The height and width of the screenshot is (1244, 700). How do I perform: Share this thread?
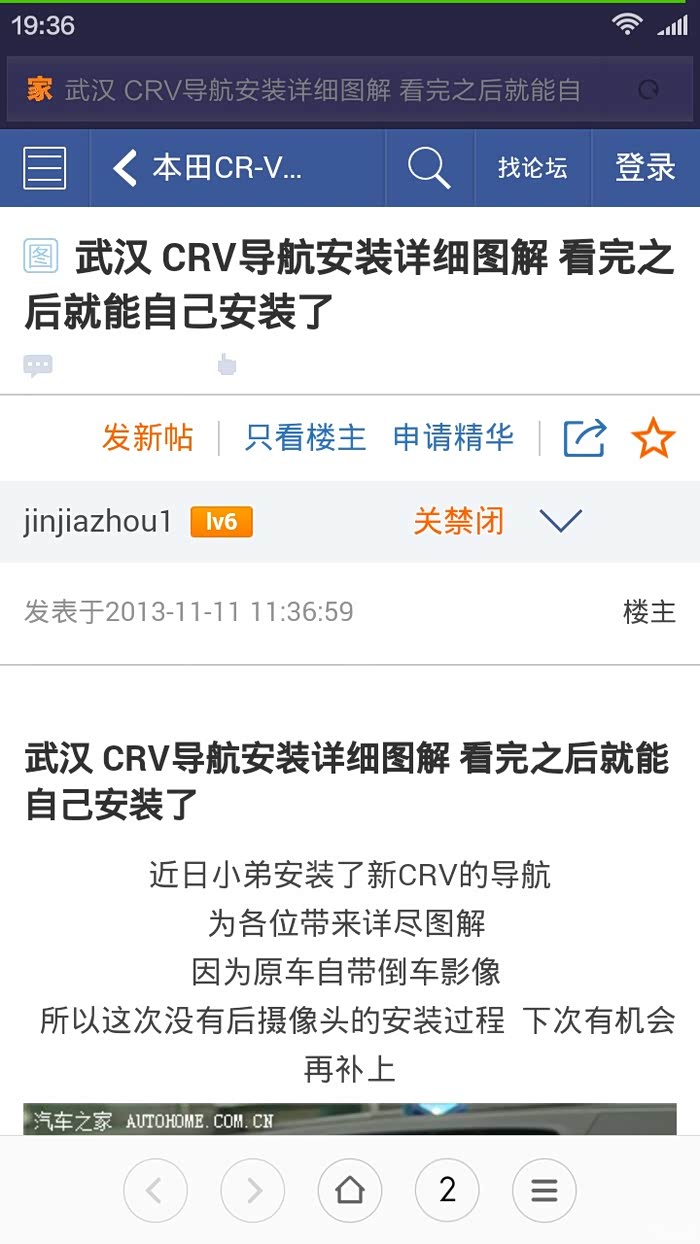tap(585, 439)
